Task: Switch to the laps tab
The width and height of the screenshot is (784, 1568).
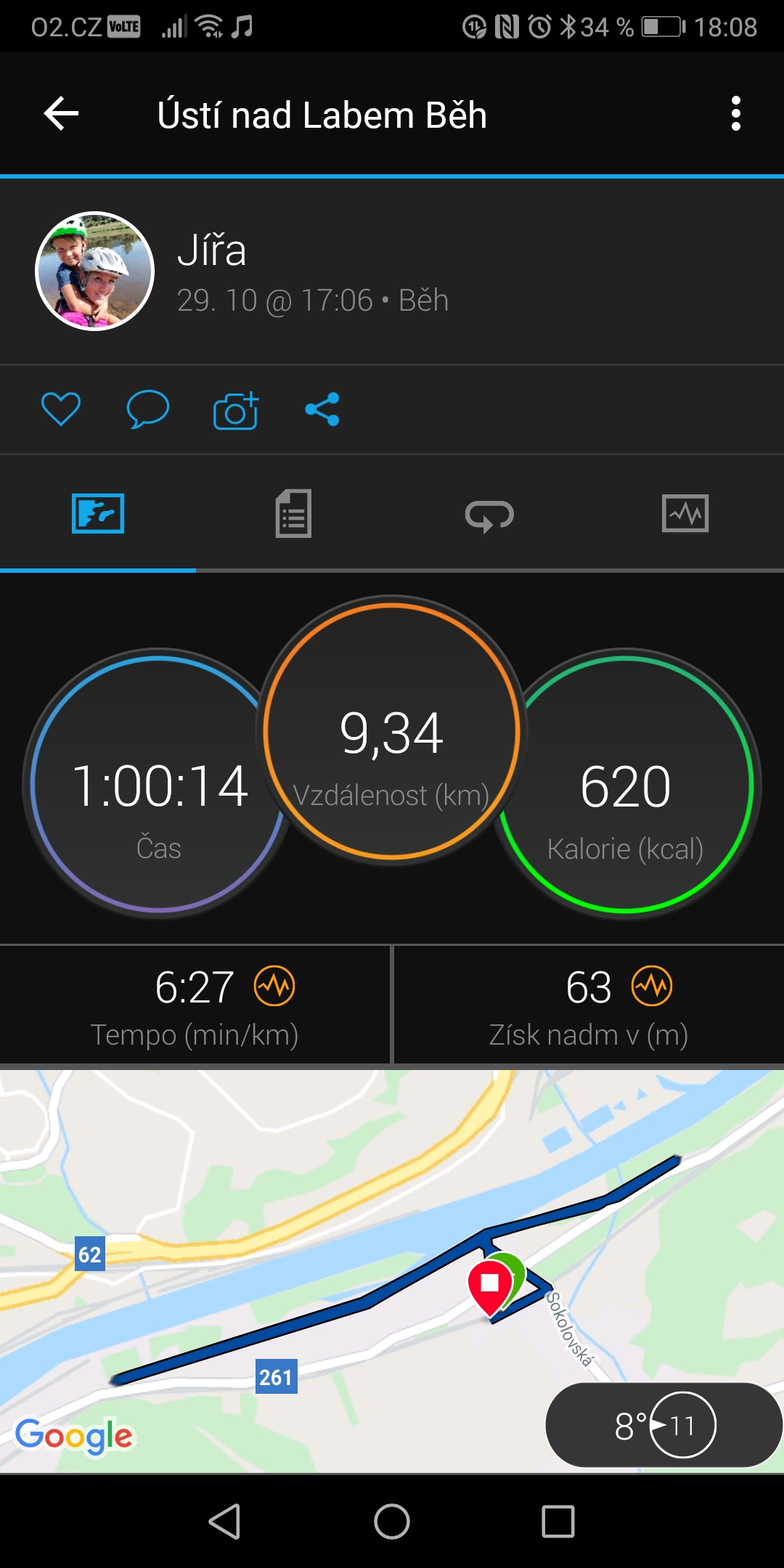Action: pyautogui.click(x=489, y=515)
